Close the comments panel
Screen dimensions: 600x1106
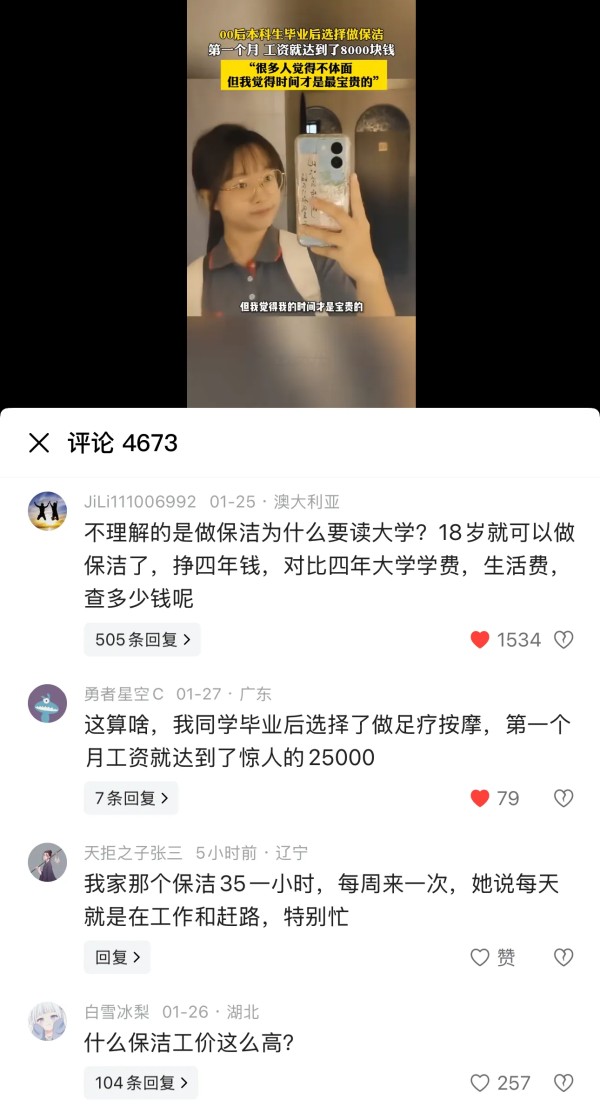tap(39, 443)
